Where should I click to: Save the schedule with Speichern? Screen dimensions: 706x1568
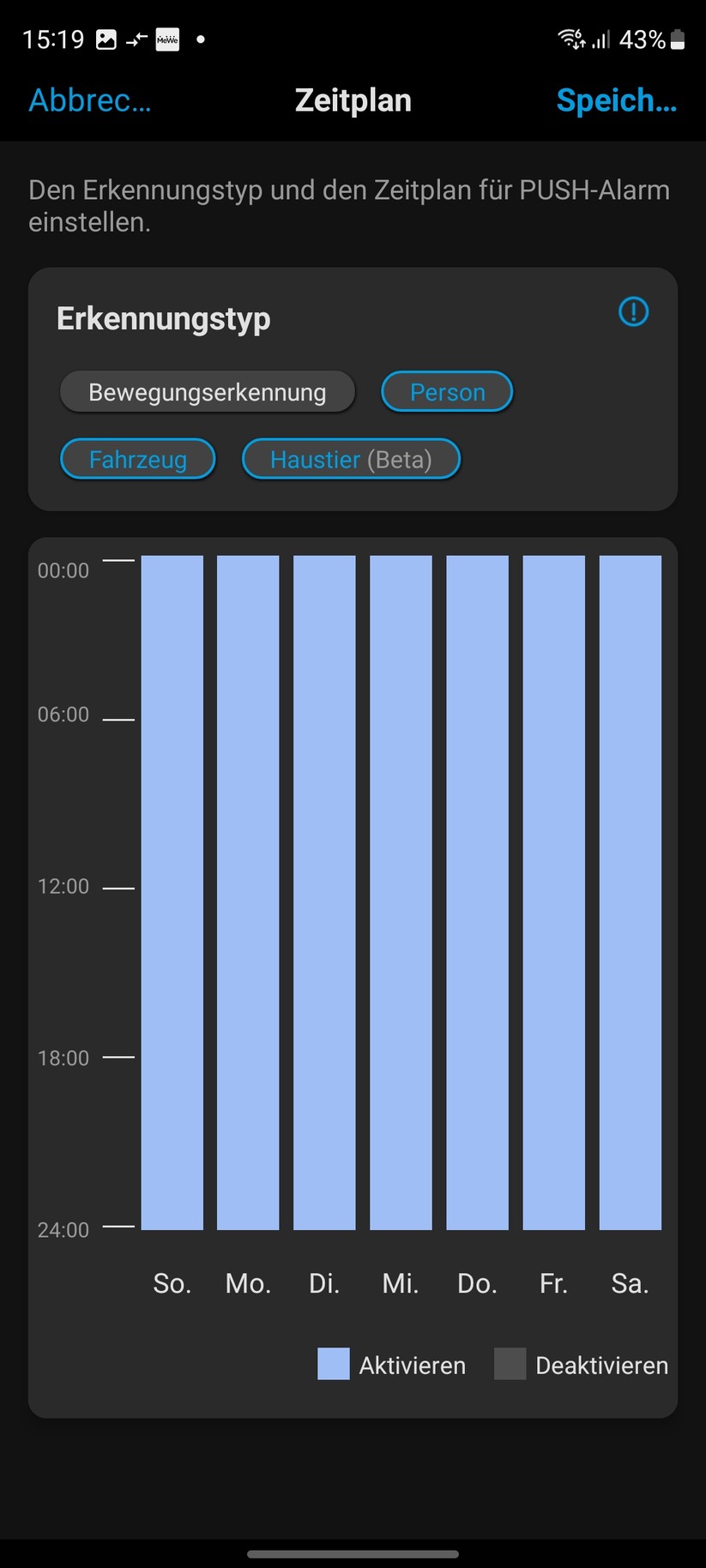click(616, 100)
